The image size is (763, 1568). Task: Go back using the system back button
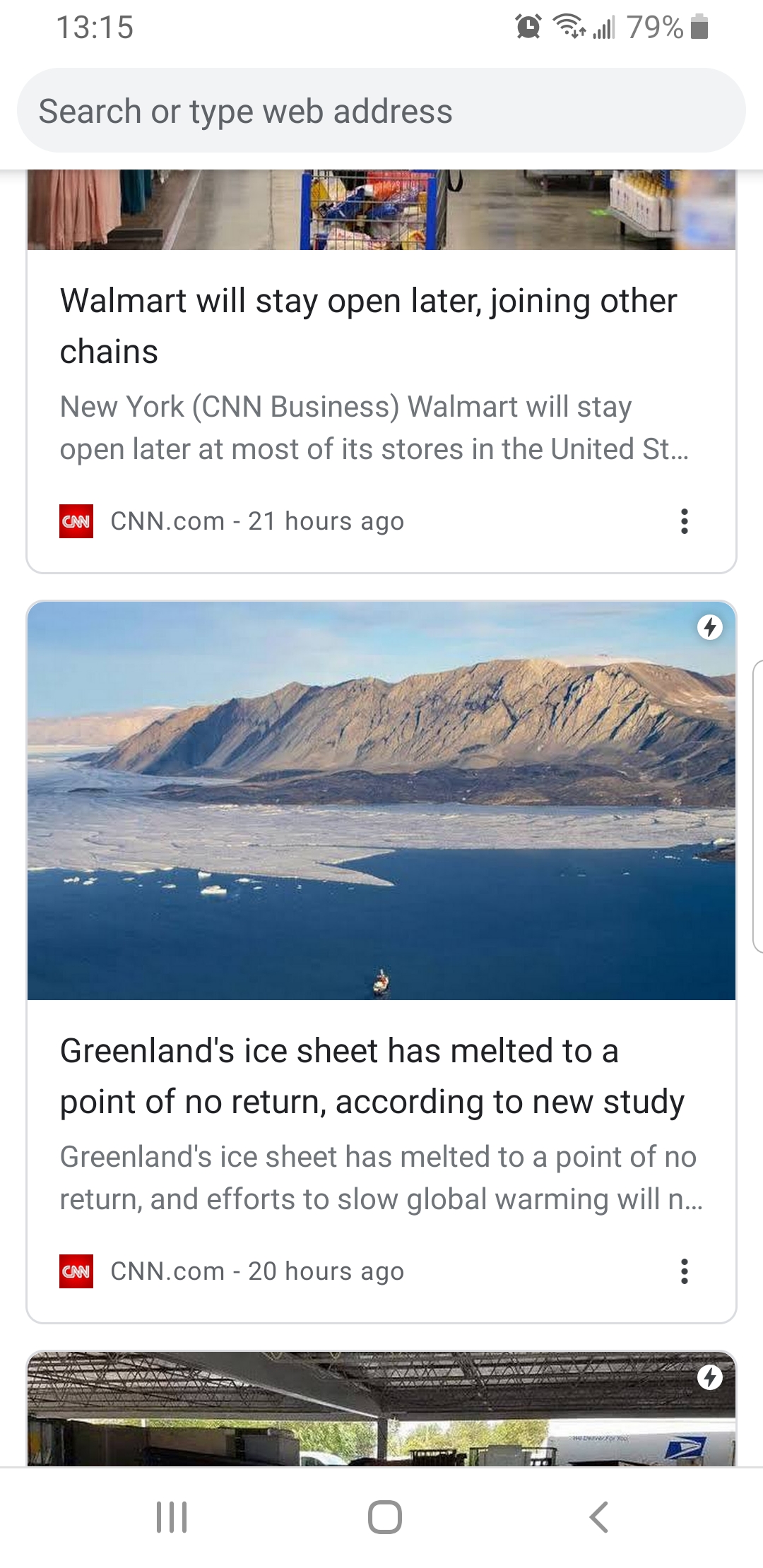coord(598,1517)
